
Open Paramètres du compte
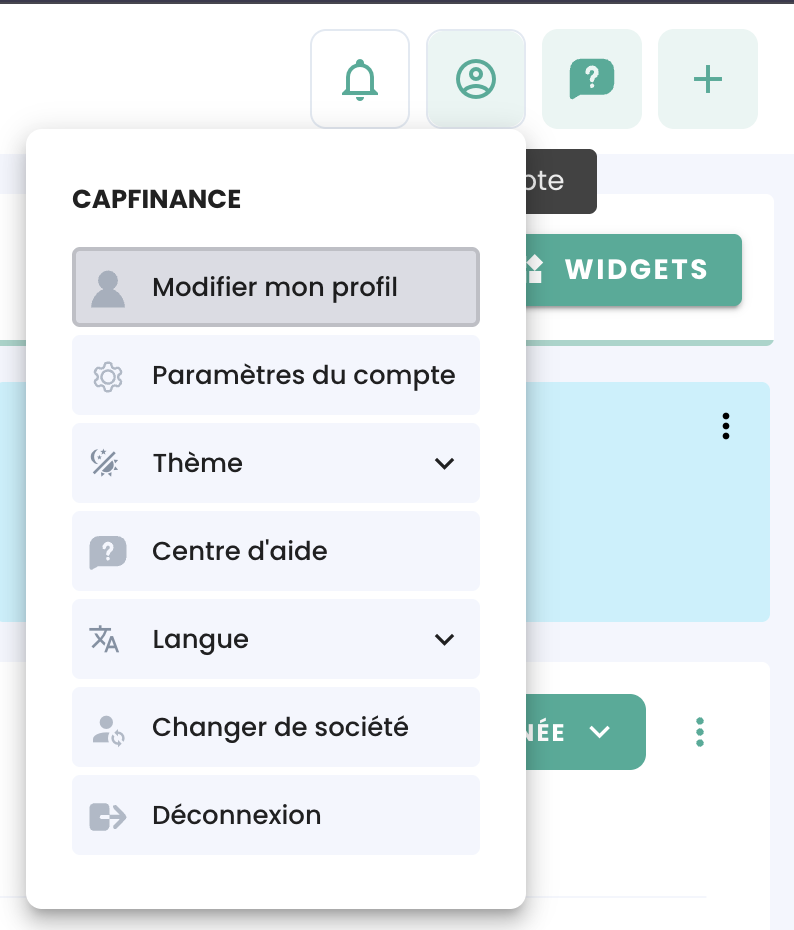276,375
